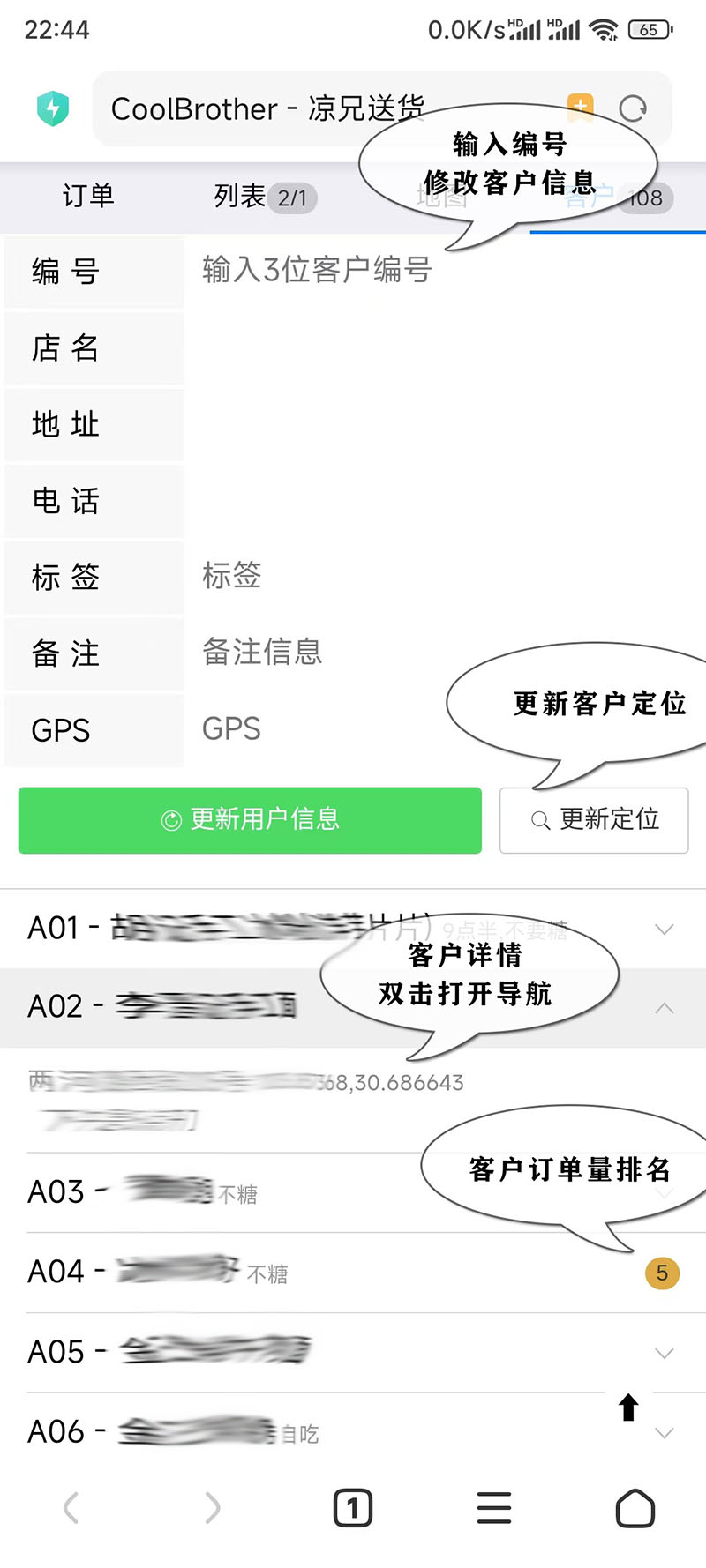
Task: Switch to the 订单 tab
Action: tap(88, 196)
